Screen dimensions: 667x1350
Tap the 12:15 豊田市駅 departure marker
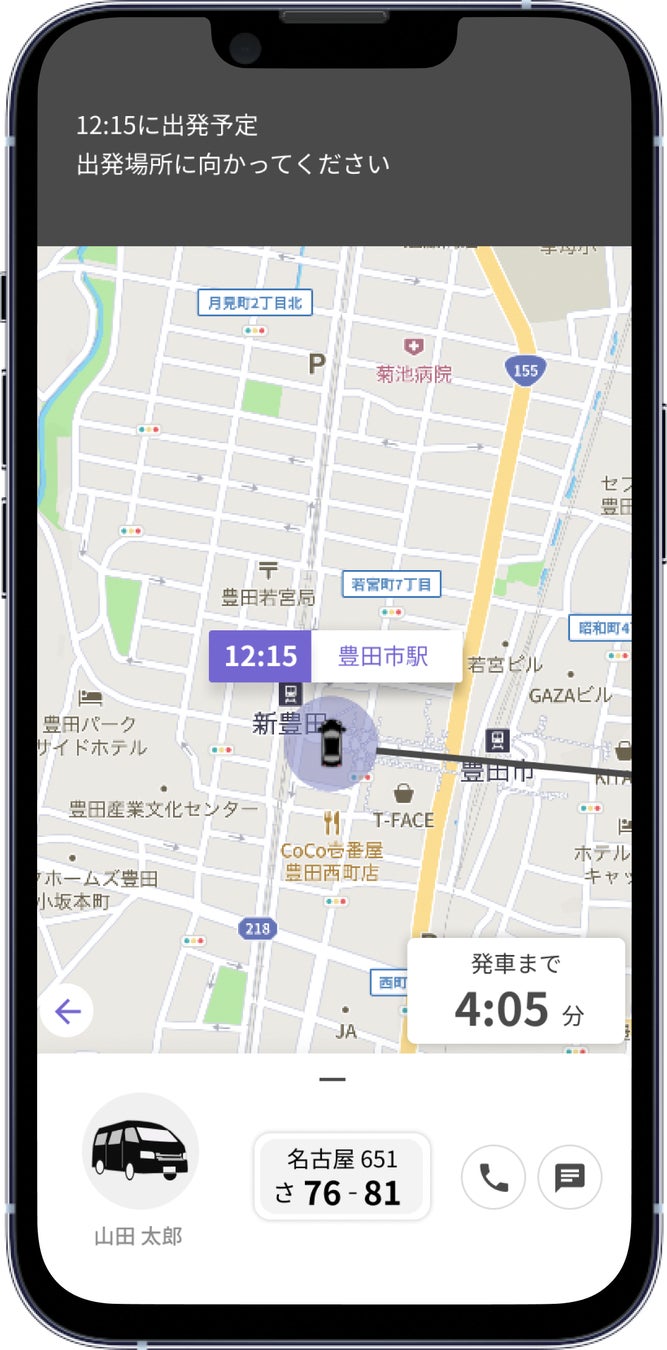tap(335, 656)
